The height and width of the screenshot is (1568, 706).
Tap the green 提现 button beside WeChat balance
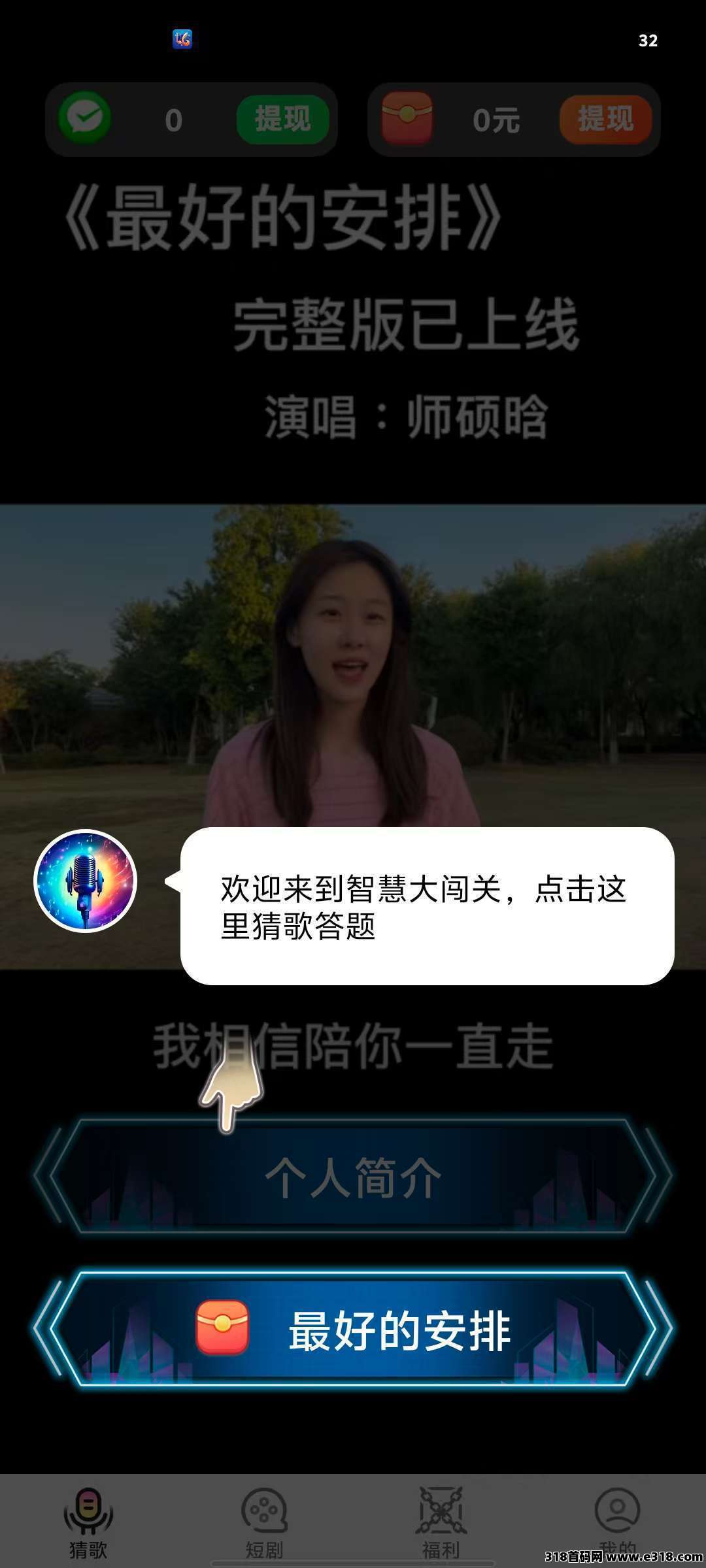[282, 120]
